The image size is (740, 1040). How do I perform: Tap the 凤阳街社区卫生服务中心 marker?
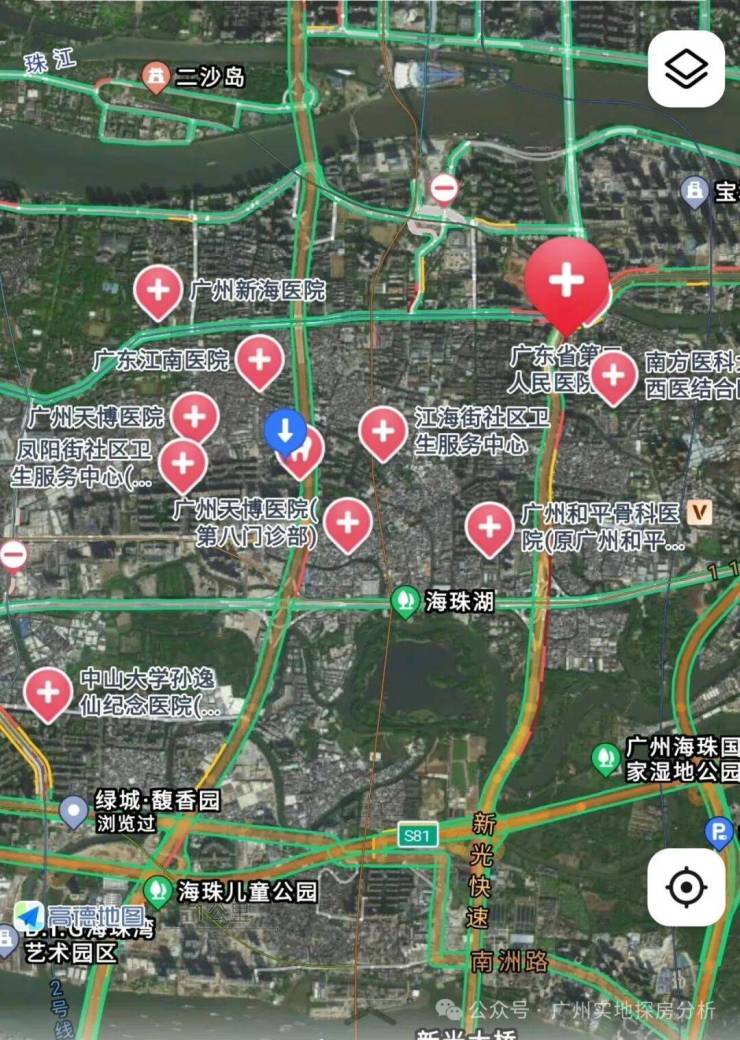coord(183,463)
